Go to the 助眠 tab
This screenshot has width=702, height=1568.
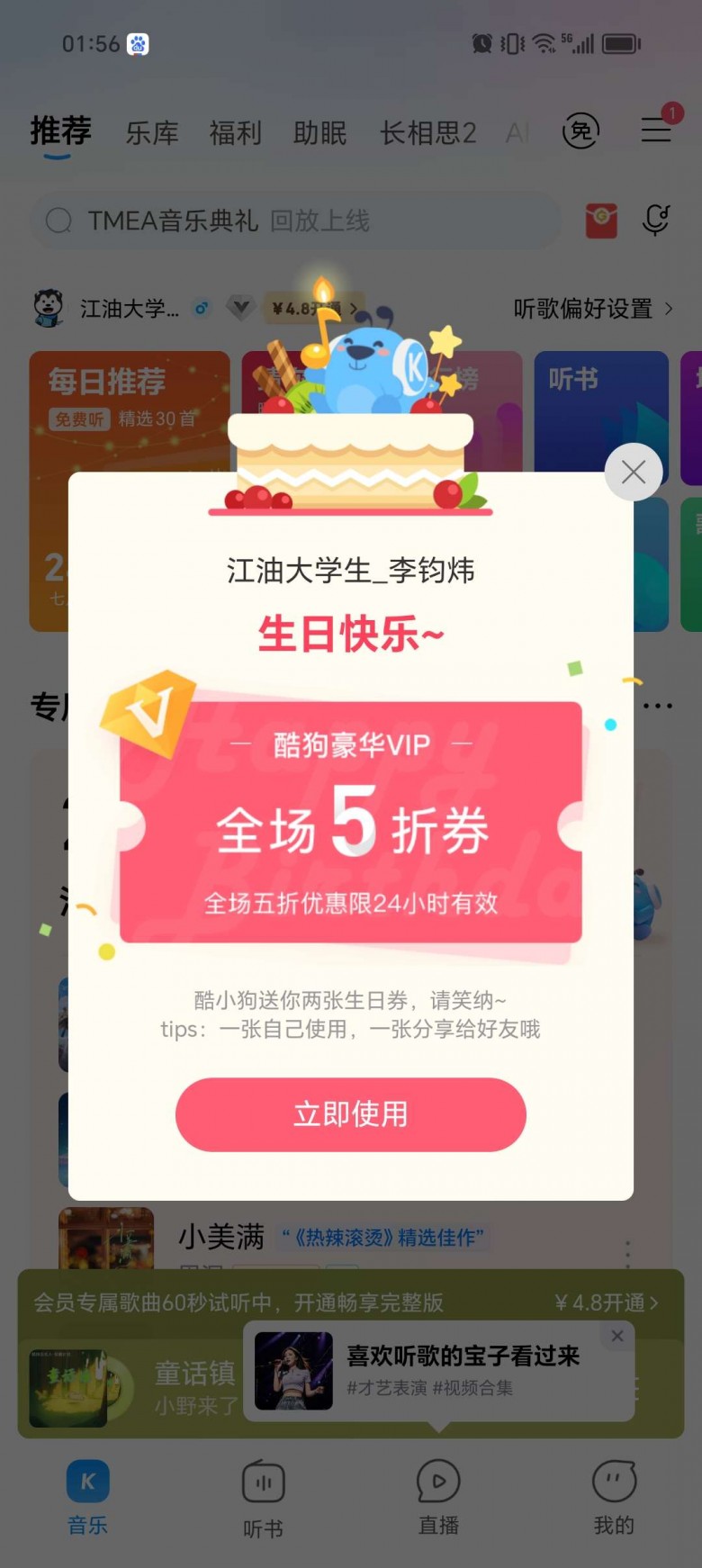pyautogui.click(x=319, y=133)
